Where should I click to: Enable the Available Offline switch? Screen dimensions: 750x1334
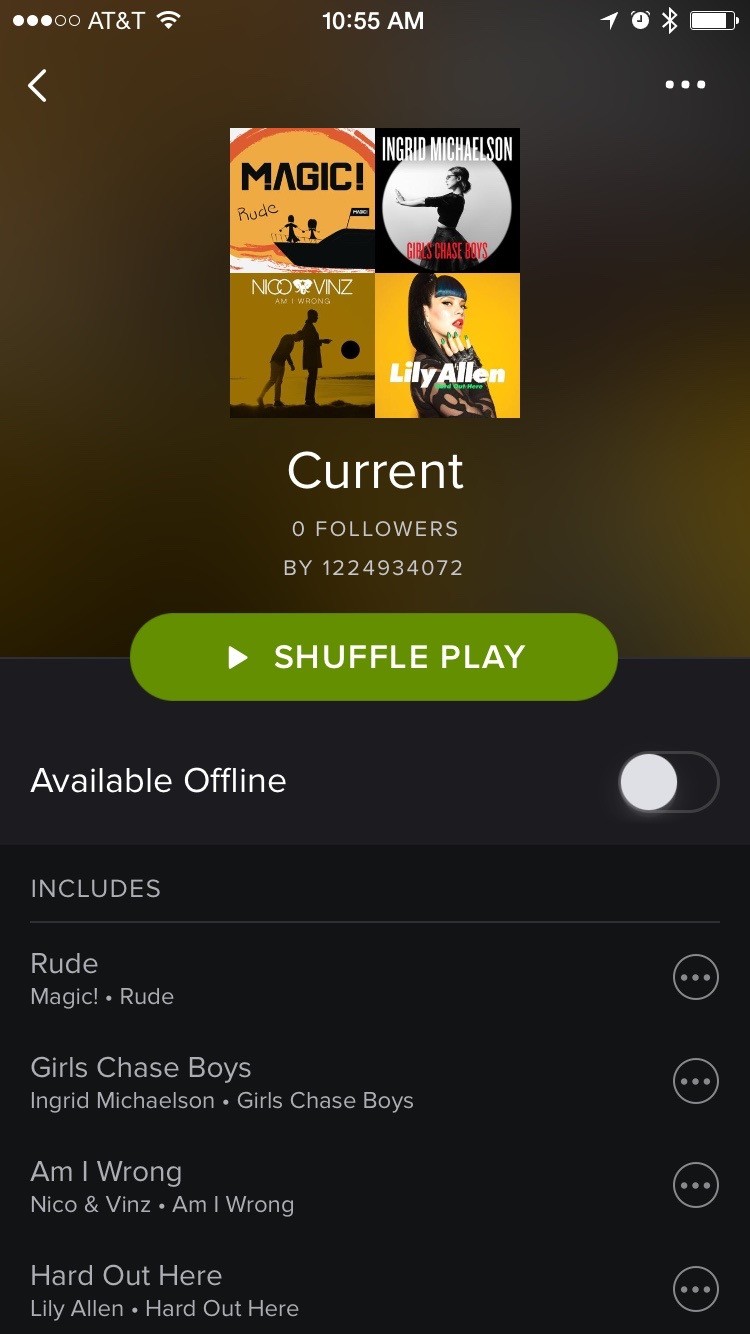668,782
